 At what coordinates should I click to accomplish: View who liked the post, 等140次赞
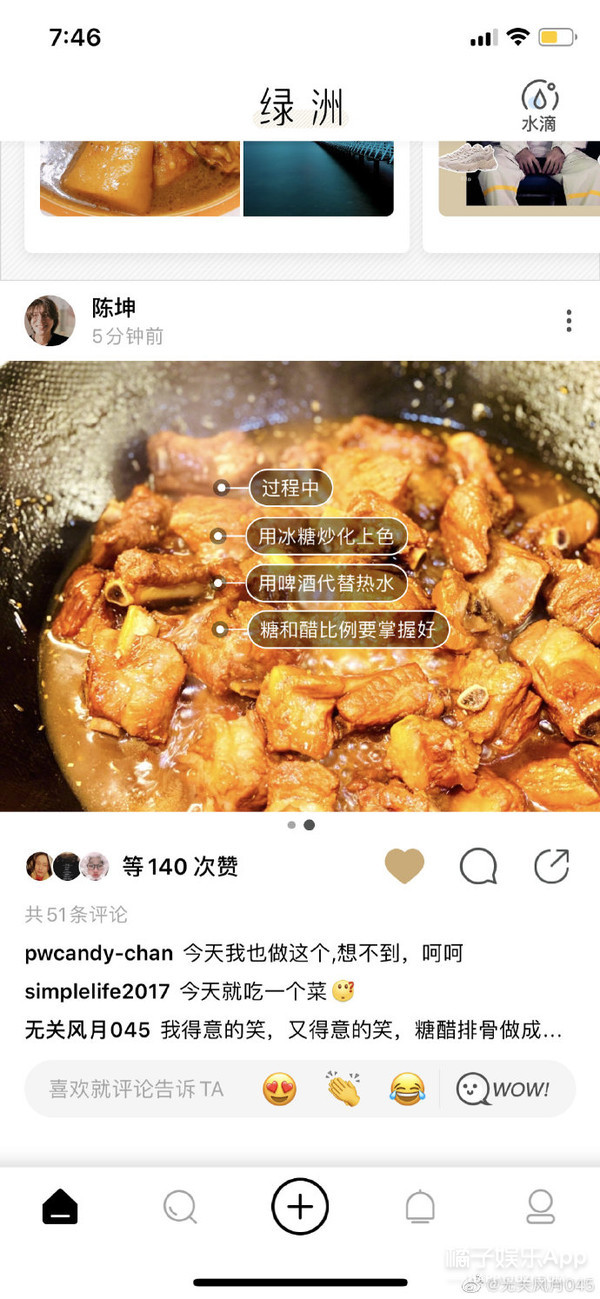pyautogui.click(x=180, y=866)
